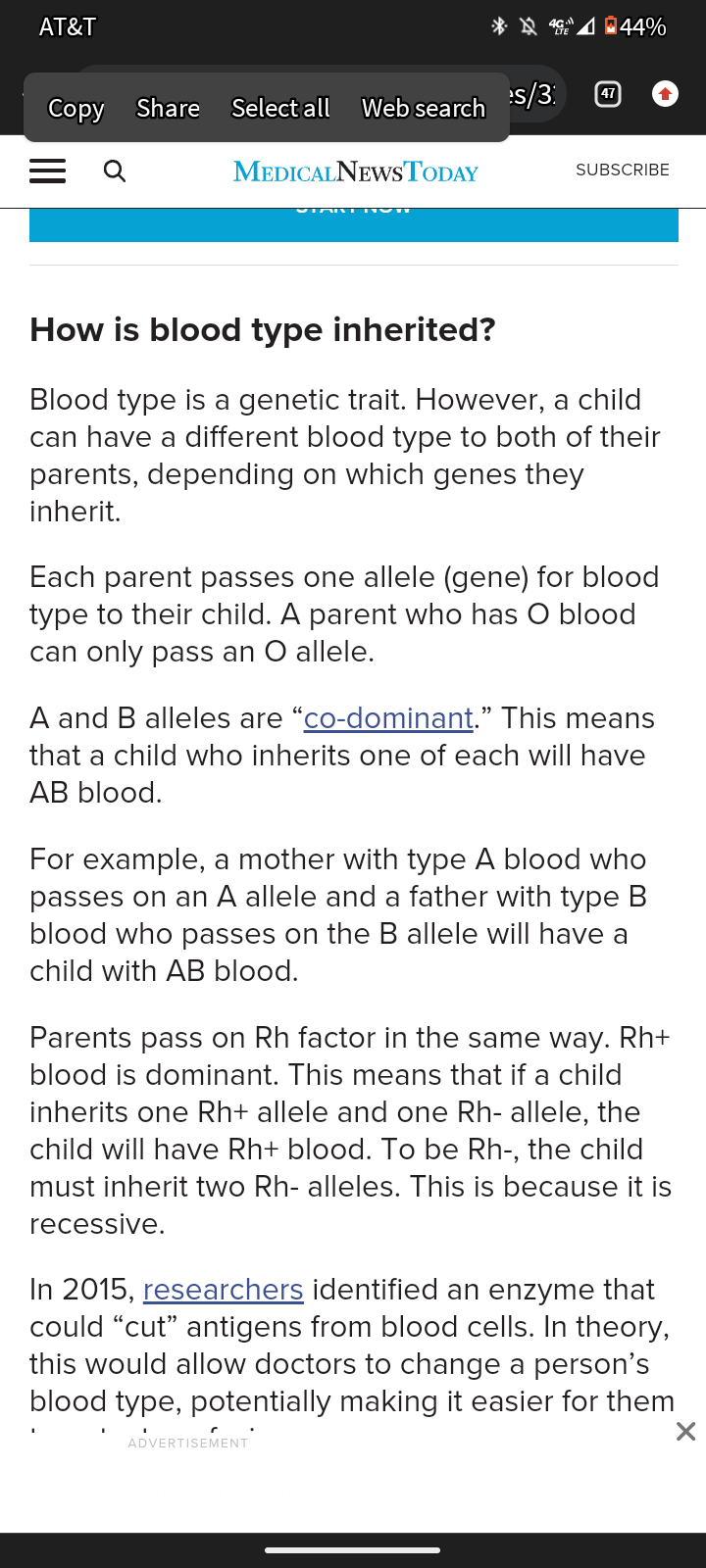Share the selected text
Image resolution: width=706 pixels, height=1568 pixels.
point(168,108)
